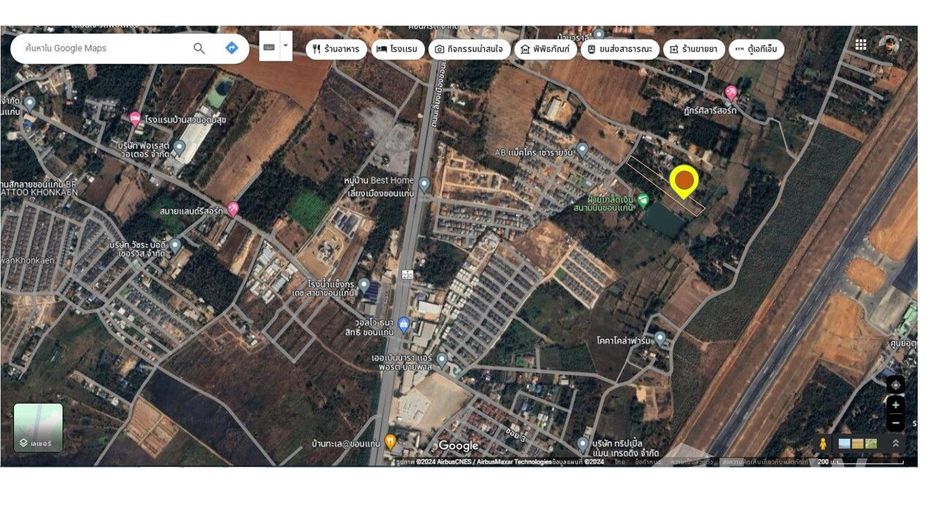Center map on my location

895,385
